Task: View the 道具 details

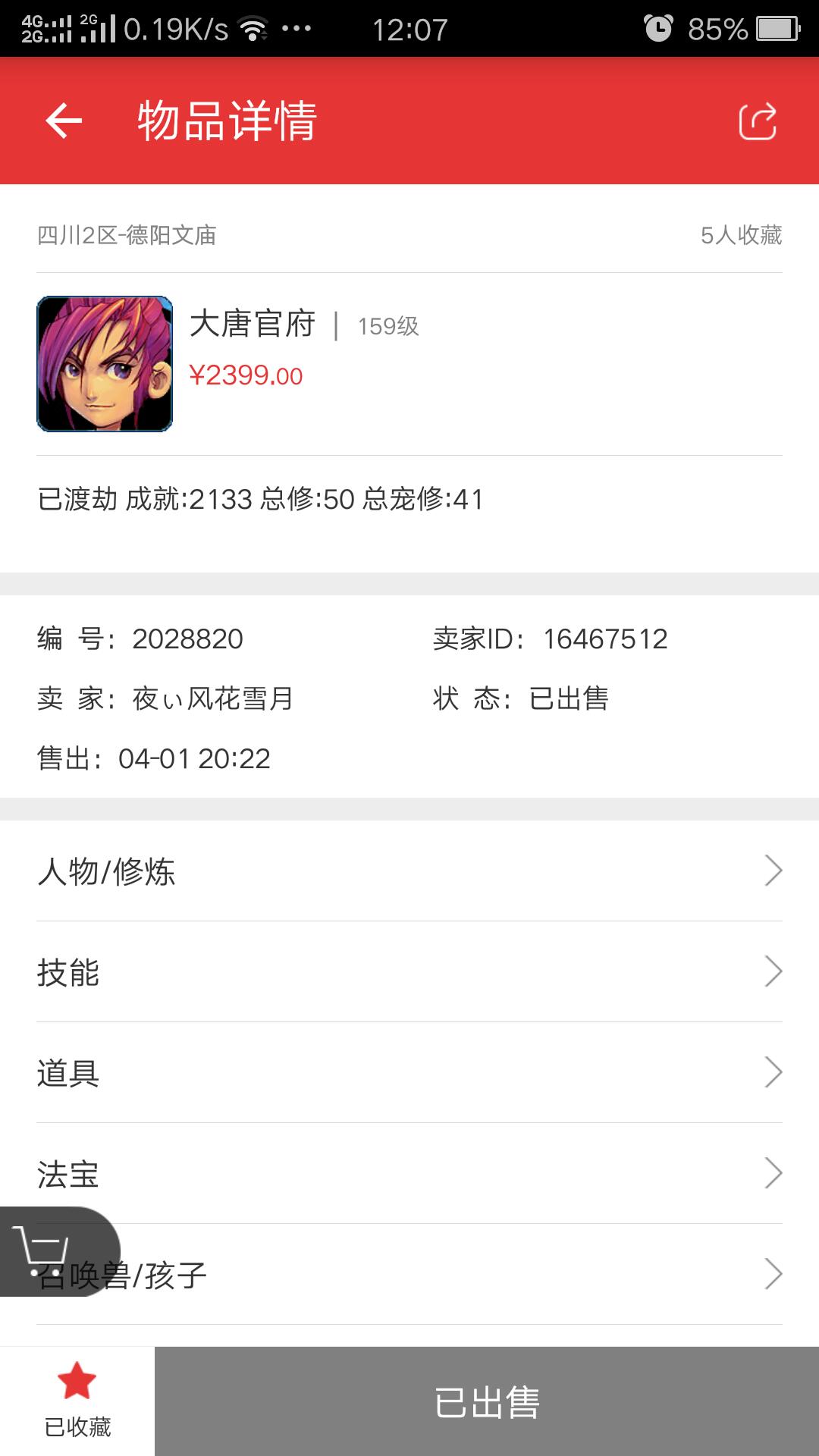Action: click(x=409, y=1072)
